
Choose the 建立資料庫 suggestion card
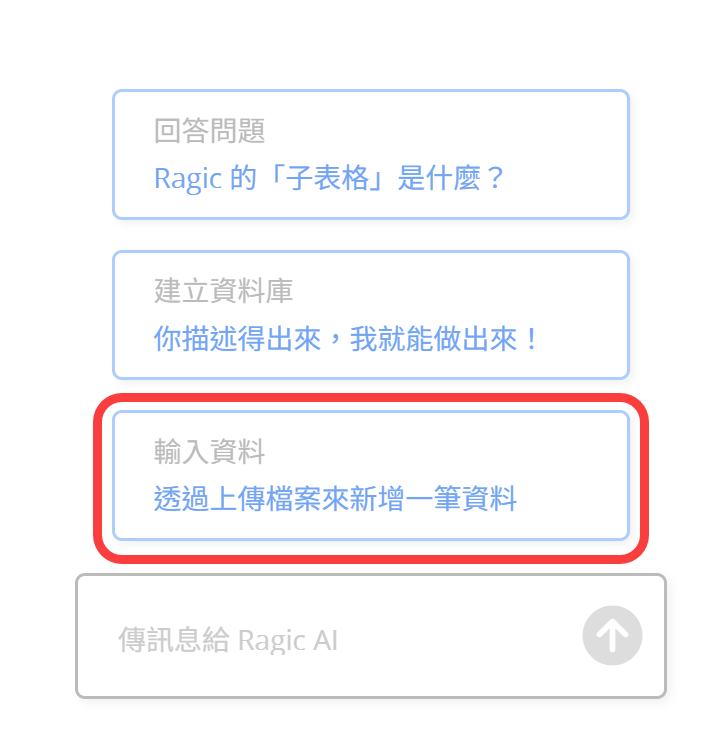point(370,315)
